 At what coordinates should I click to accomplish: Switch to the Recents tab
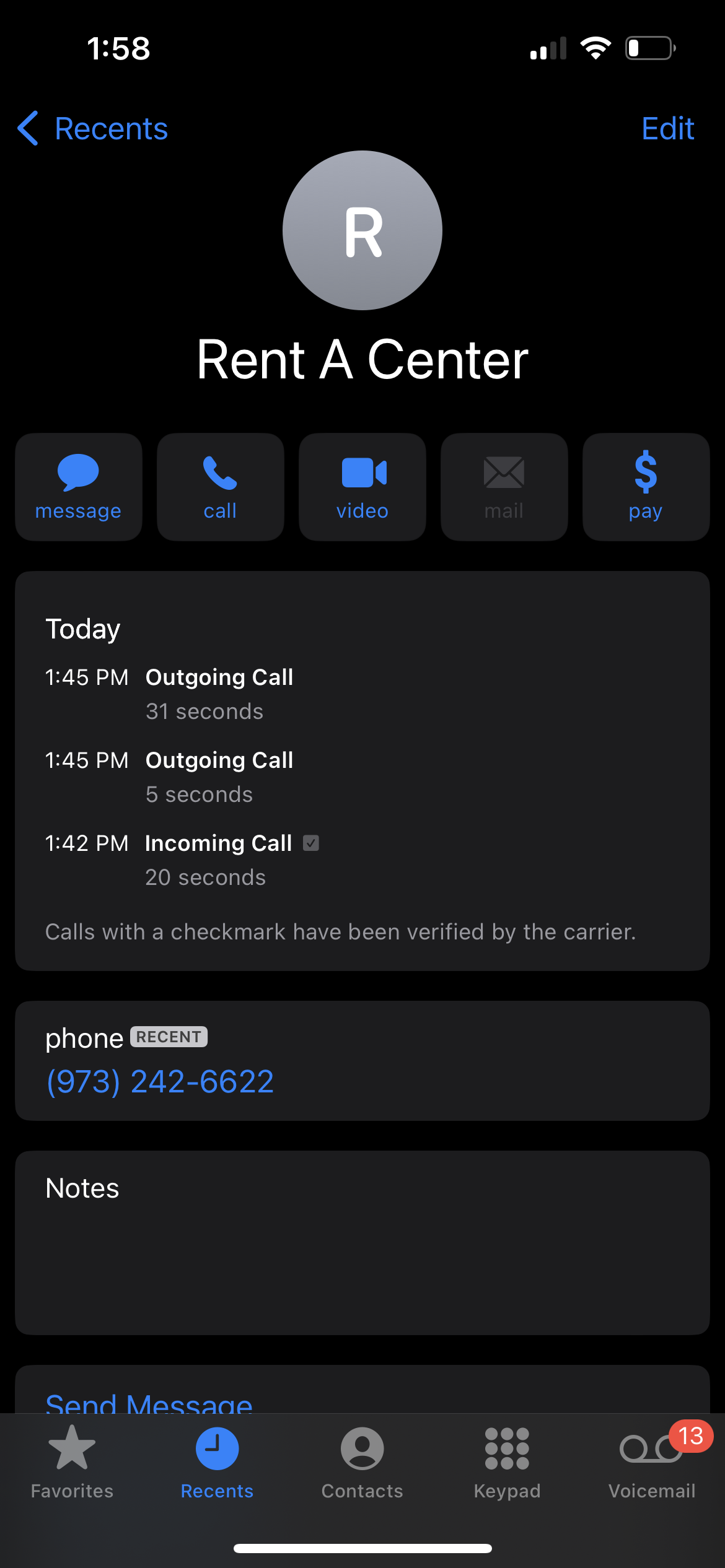217,1461
